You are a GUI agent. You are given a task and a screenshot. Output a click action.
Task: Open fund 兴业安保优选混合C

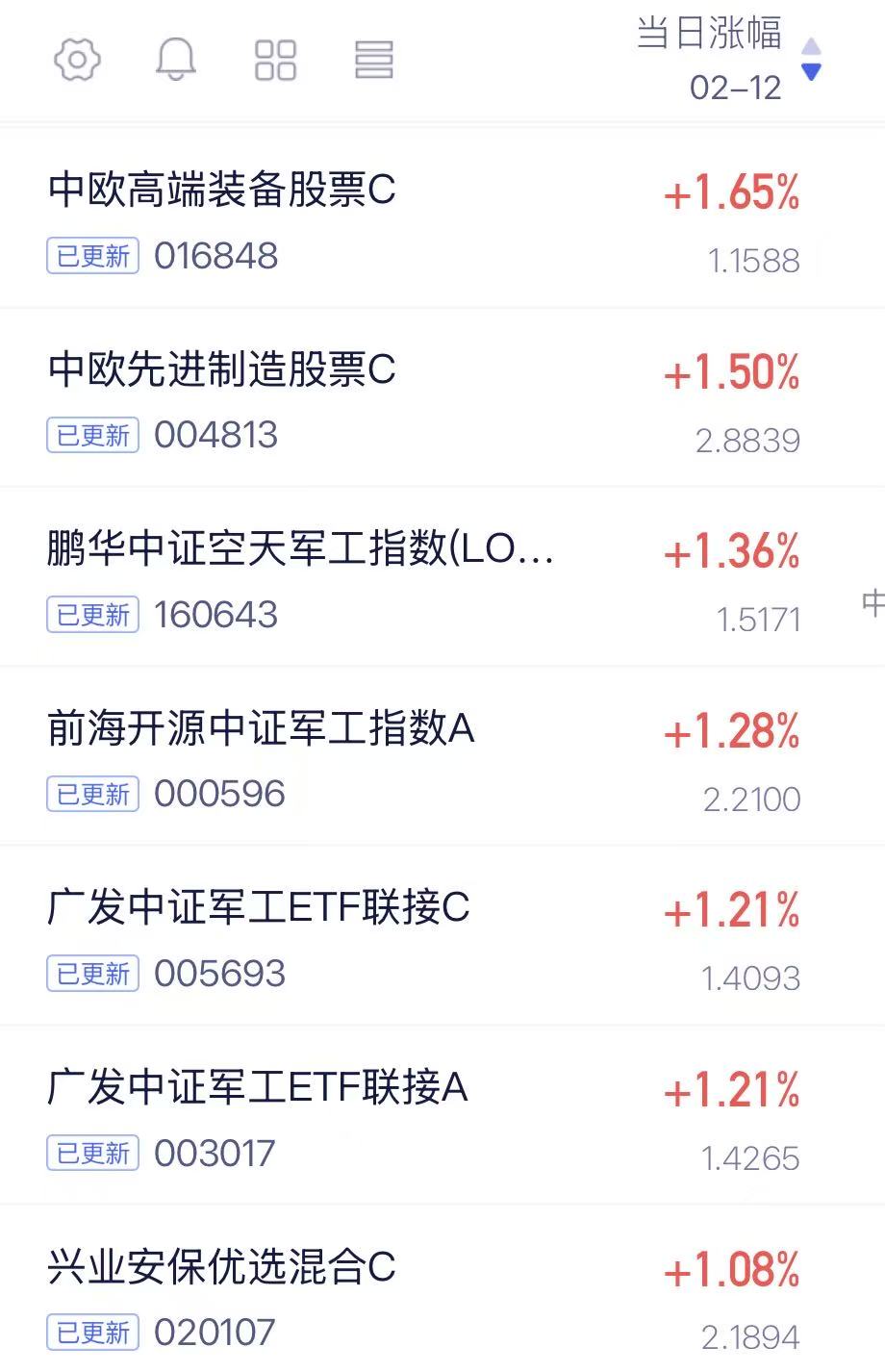coord(442,1289)
